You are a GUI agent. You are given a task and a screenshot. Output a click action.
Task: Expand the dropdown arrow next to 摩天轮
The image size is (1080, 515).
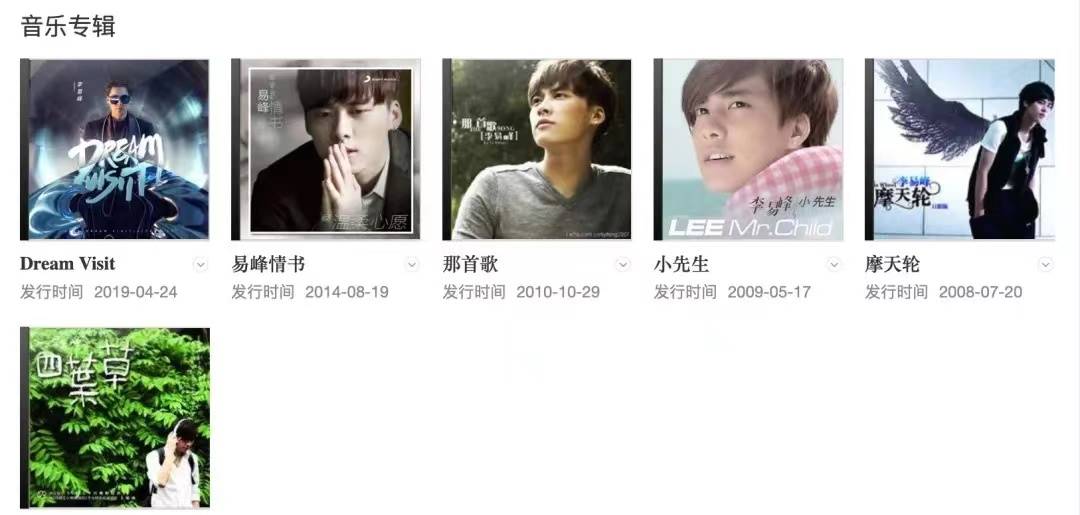pyautogui.click(x=1045, y=265)
